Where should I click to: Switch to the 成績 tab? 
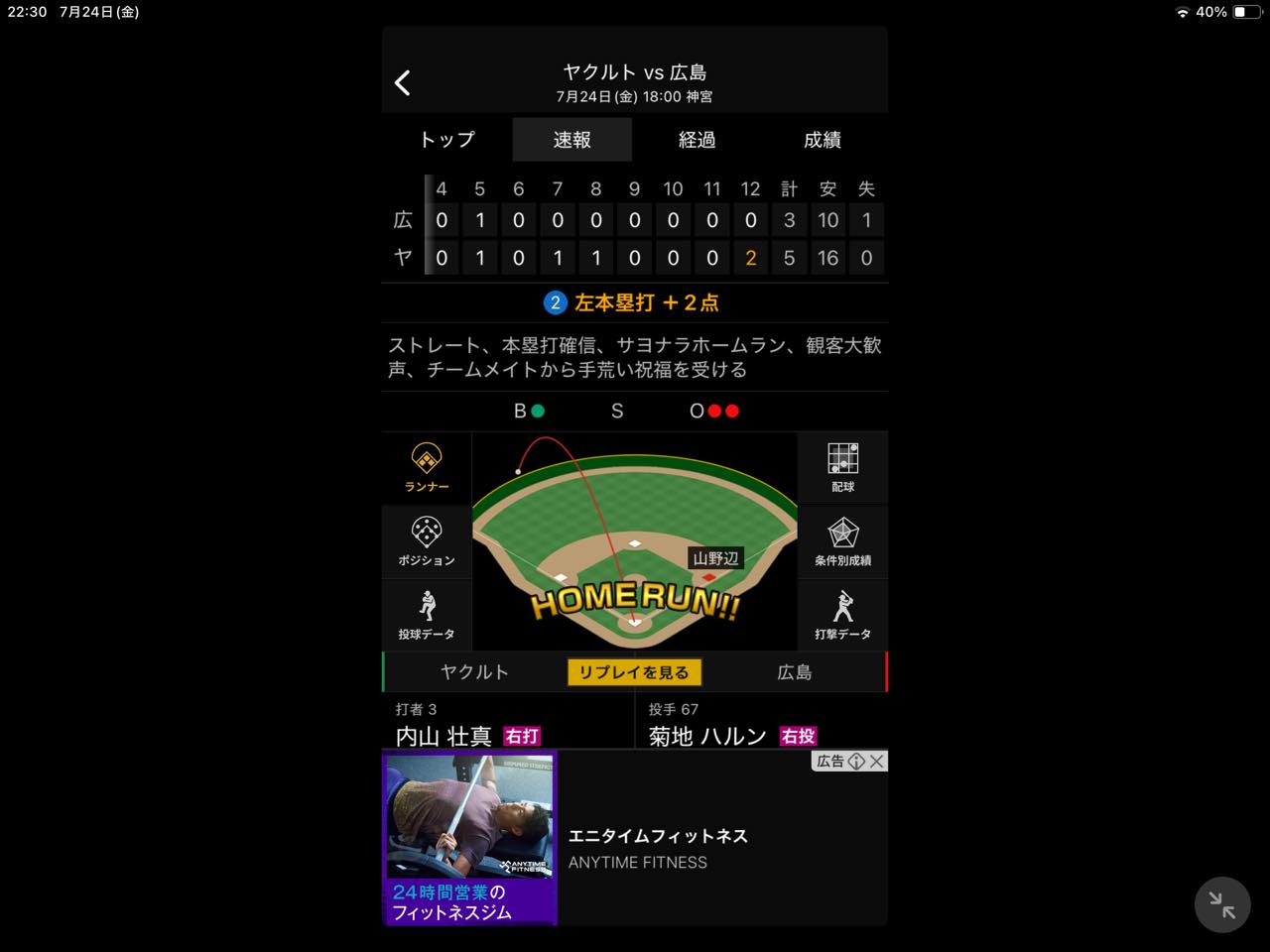tap(823, 140)
